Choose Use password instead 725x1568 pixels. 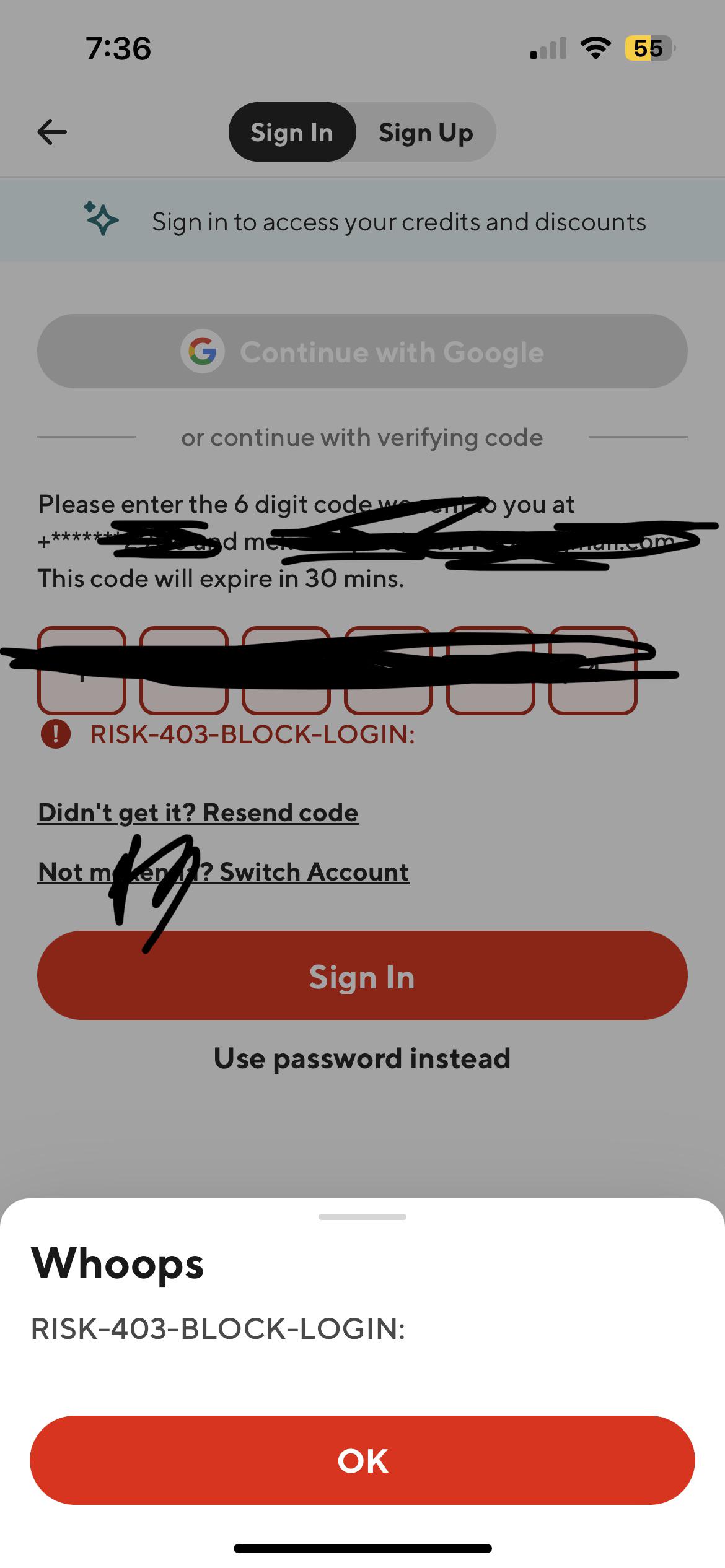click(362, 1058)
